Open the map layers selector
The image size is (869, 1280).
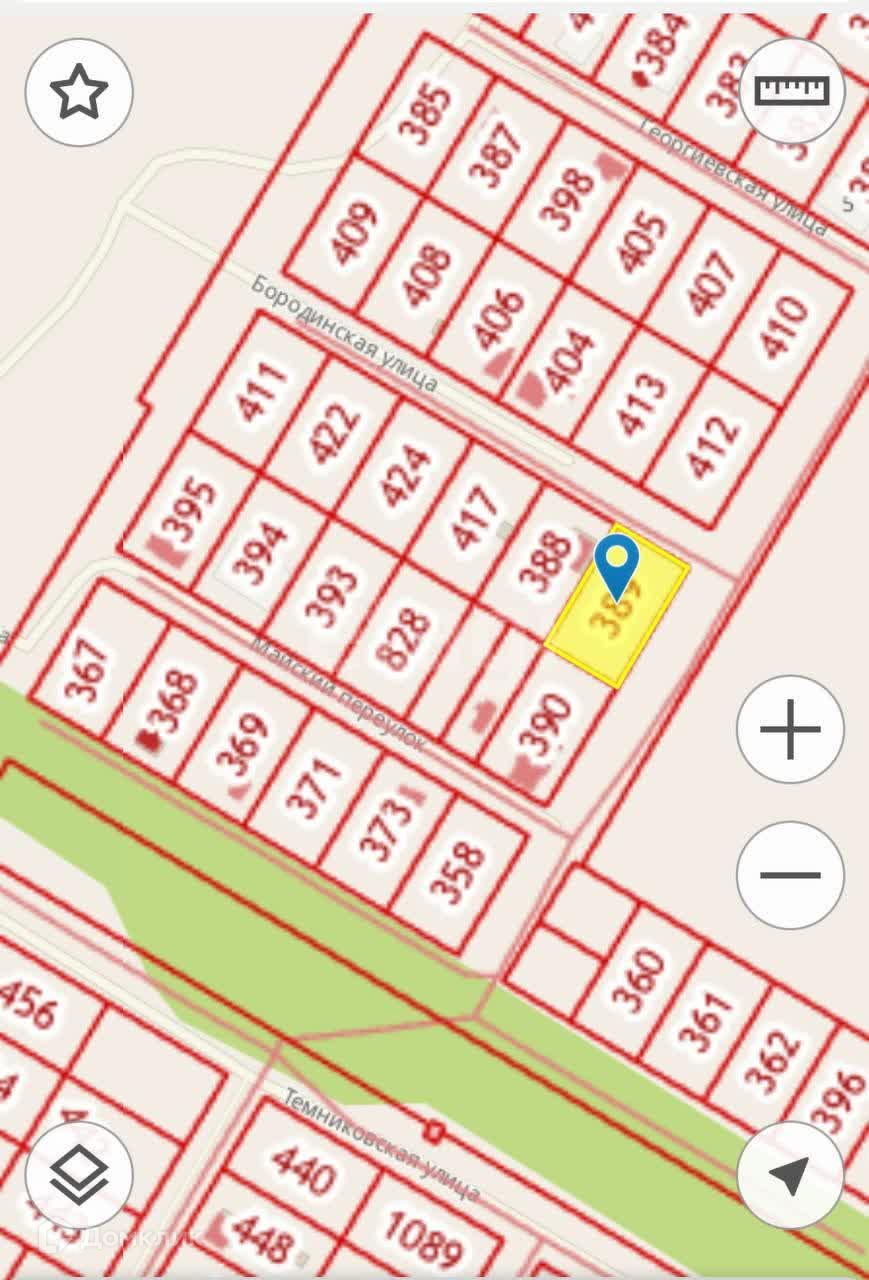coord(79,1174)
